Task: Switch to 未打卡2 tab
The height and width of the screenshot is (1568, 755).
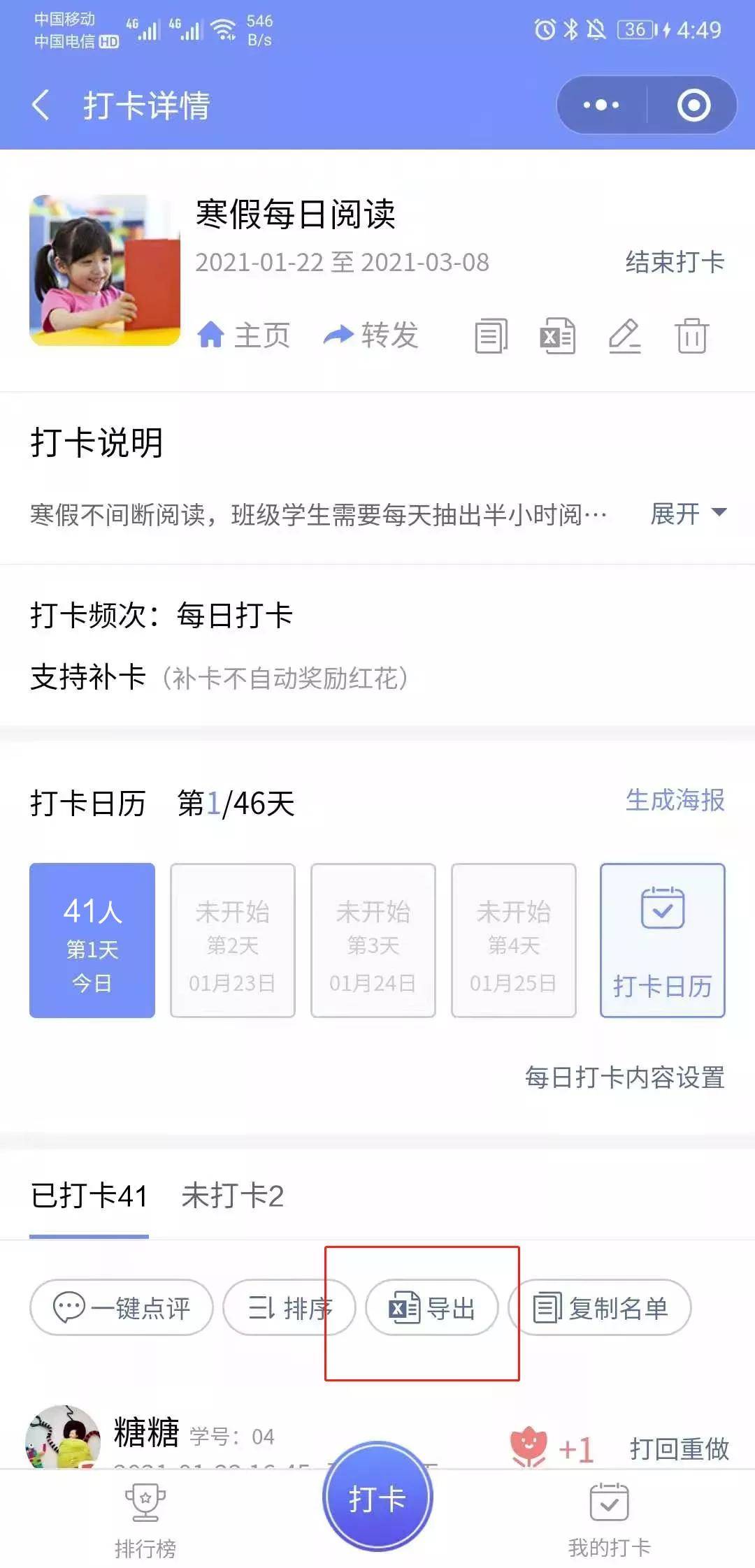Action: [233, 1196]
